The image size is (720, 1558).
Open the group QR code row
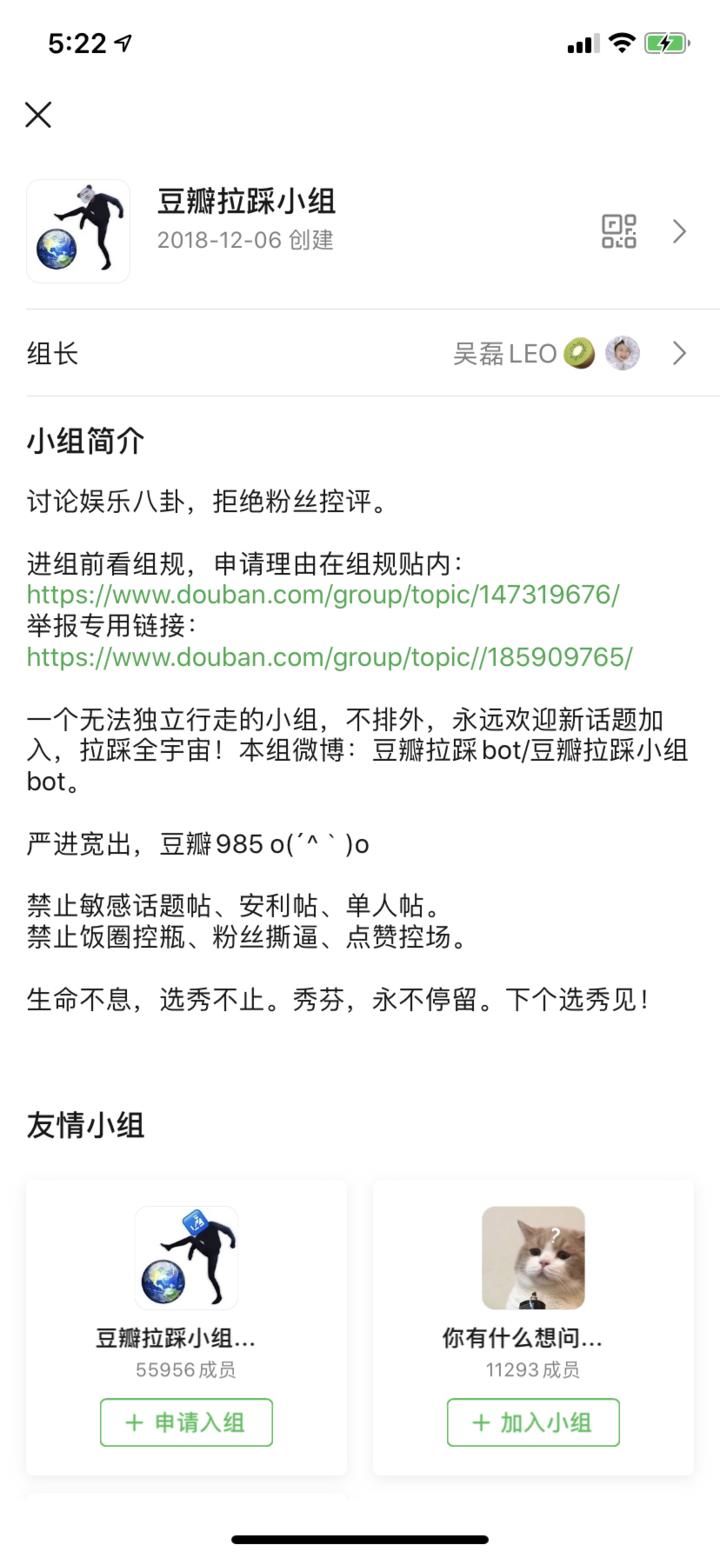coord(619,231)
